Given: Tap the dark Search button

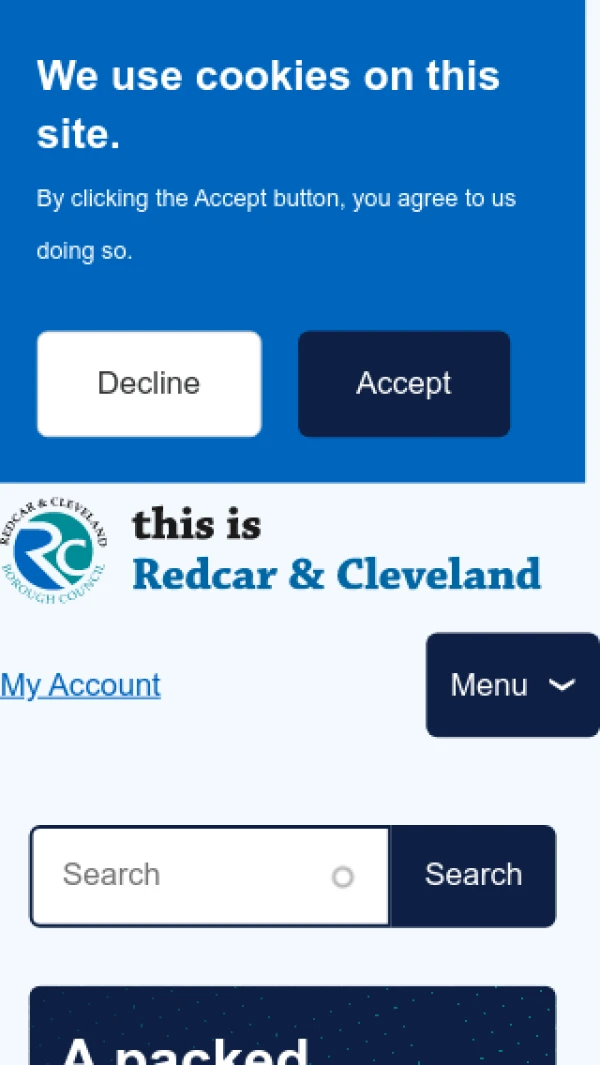Looking at the screenshot, I should click(x=473, y=875).
